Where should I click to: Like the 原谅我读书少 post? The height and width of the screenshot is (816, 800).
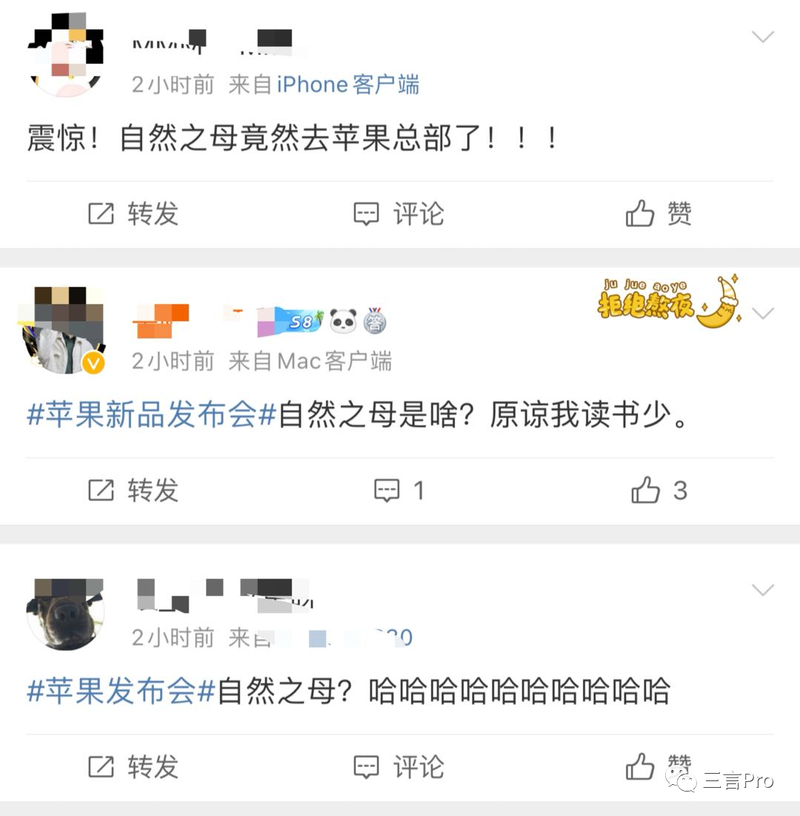point(658,490)
